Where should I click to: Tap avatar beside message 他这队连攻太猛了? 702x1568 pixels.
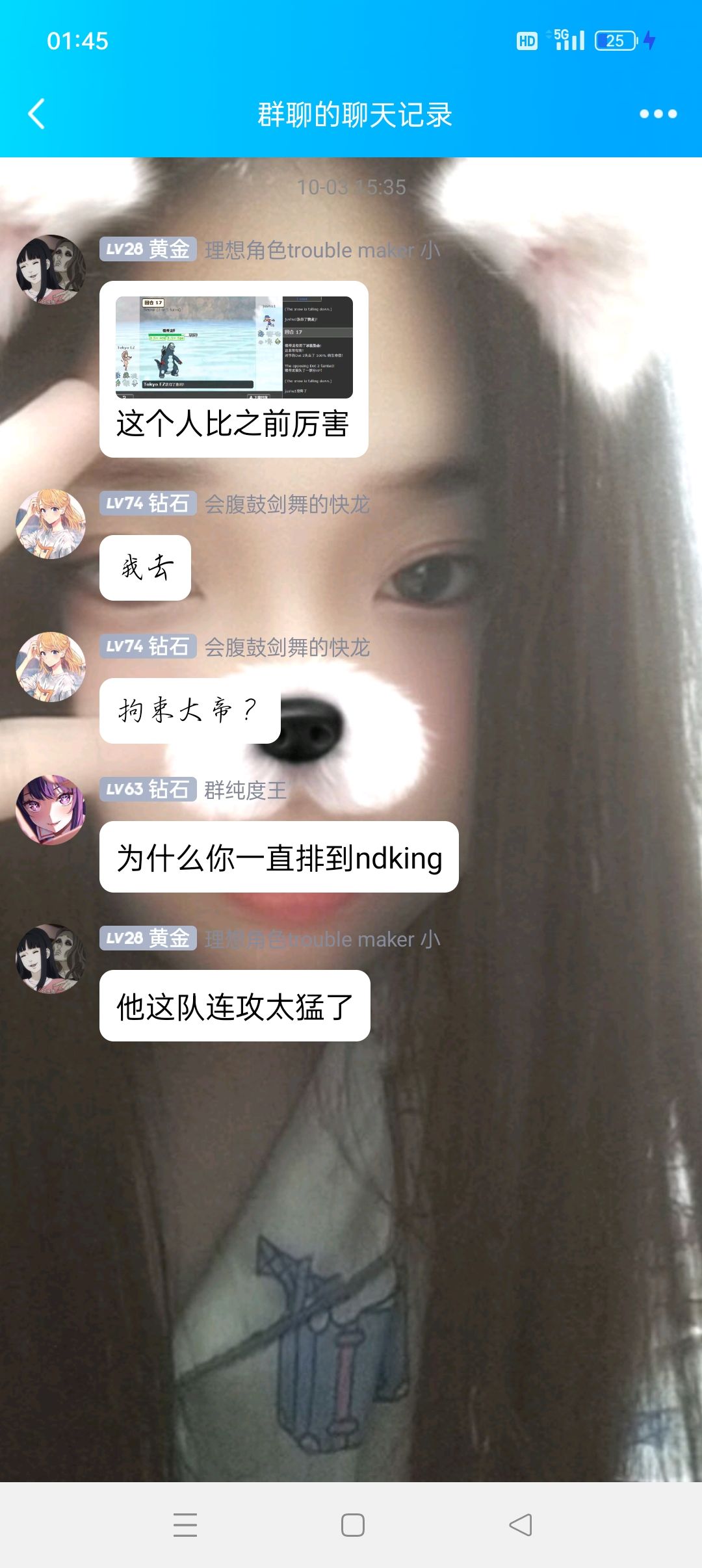[51, 959]
